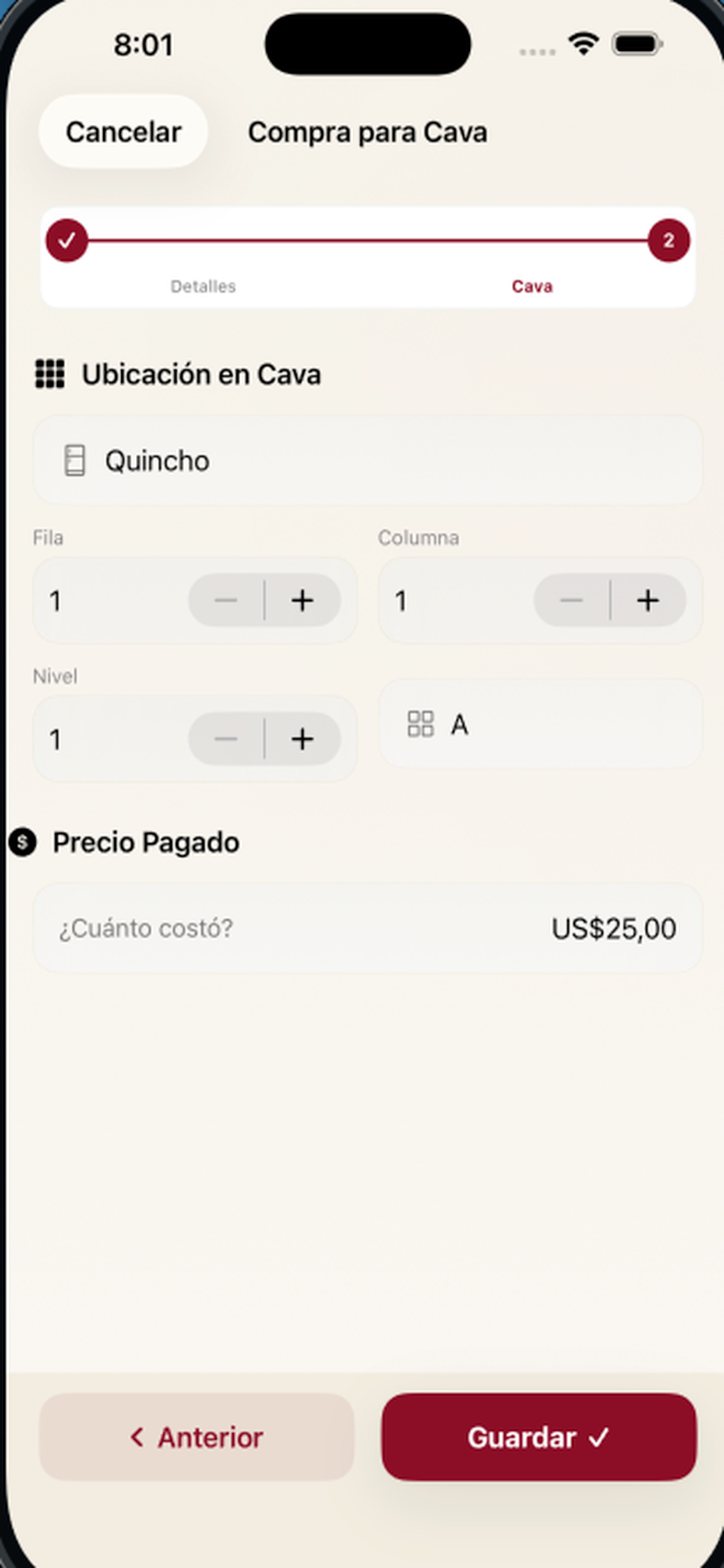Increase the Columna value
This screenshot has width=724, height=1568.
[648, 601]
